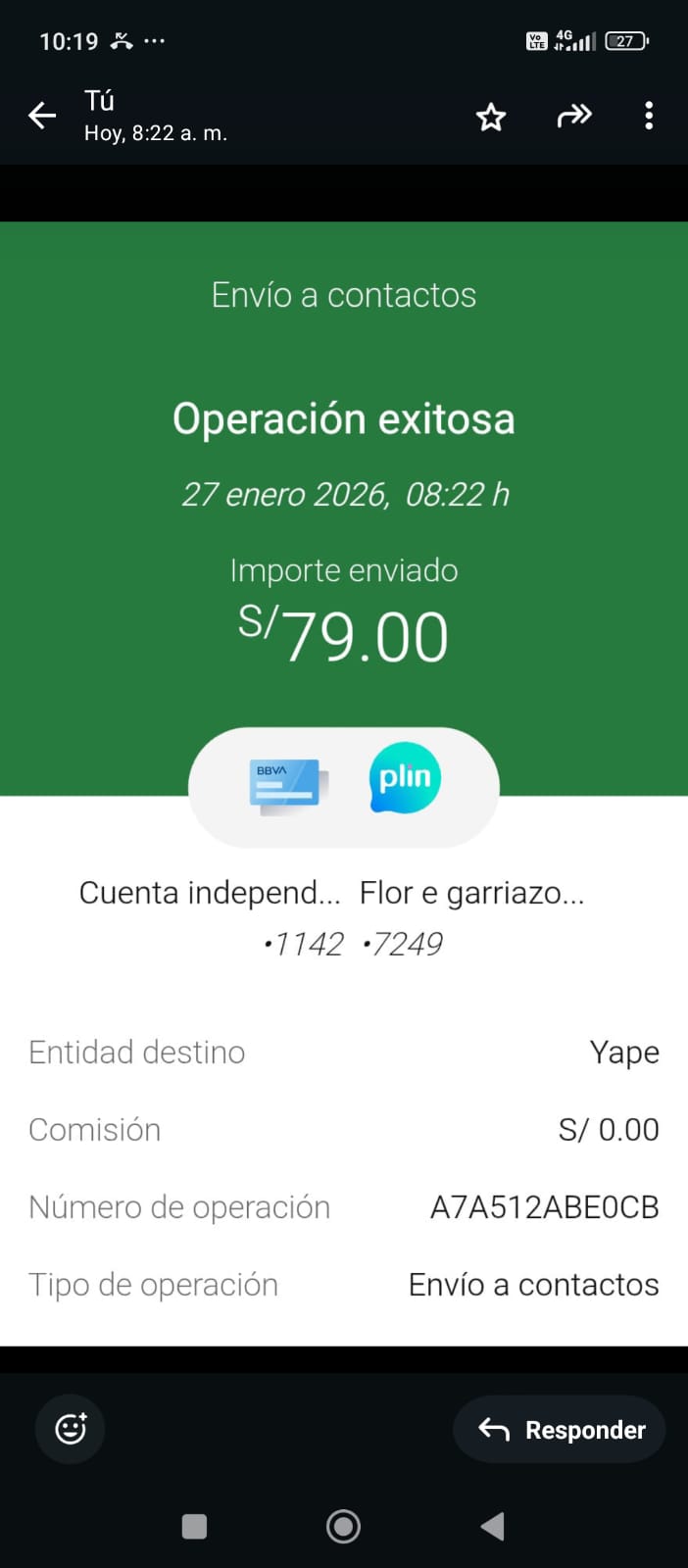
Task: Open the overflow menu
Action: click(x=649, y=116)
